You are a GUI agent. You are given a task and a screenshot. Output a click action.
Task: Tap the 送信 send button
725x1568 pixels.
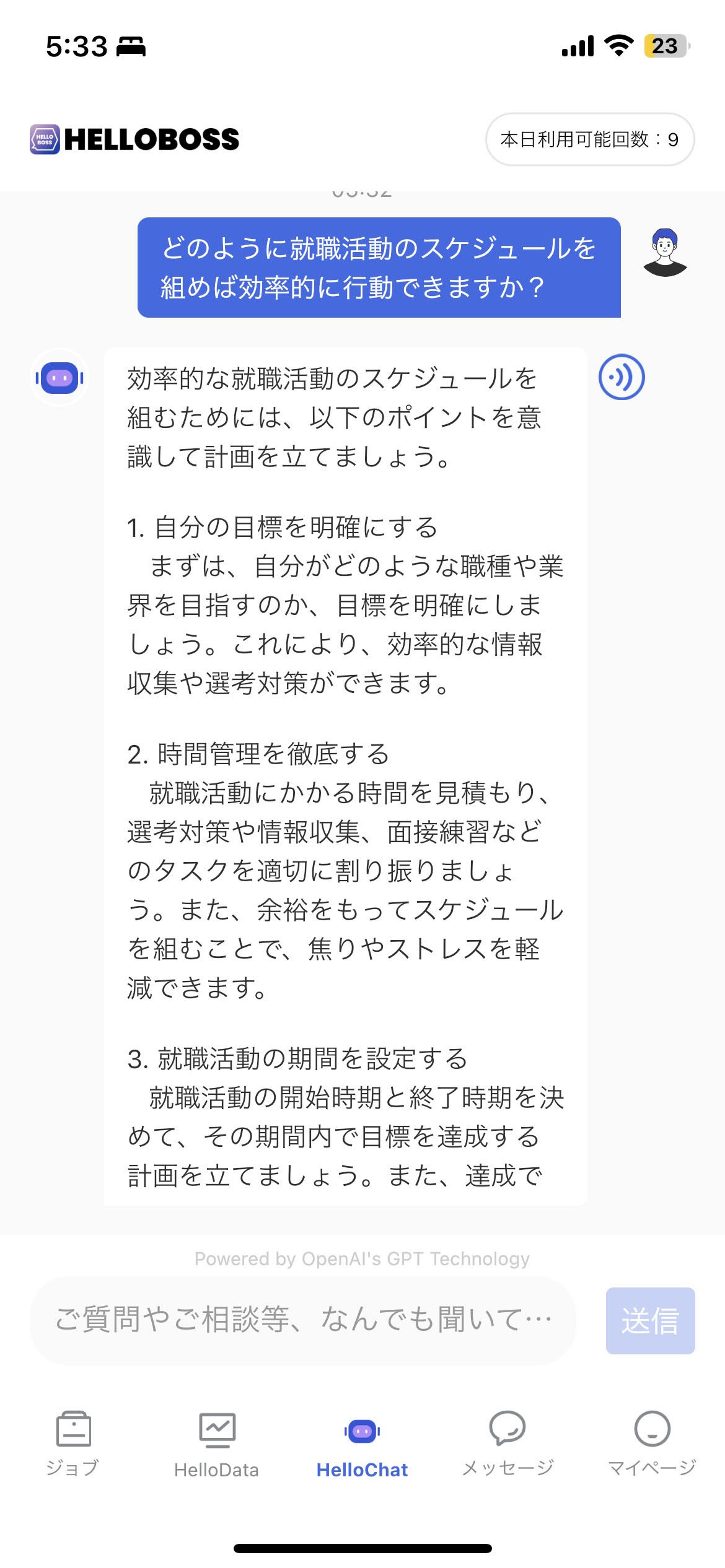[650, 1320]
